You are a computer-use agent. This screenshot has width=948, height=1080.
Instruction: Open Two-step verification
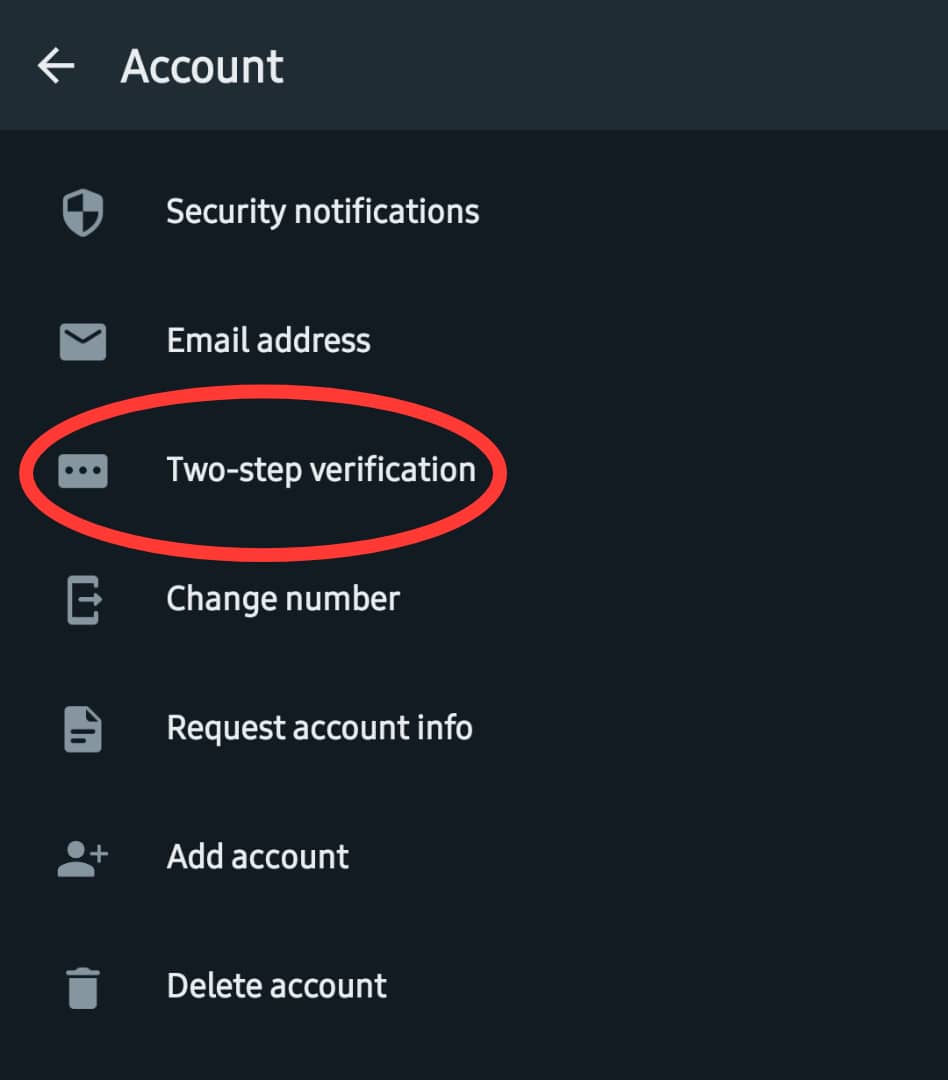point(320,470)
